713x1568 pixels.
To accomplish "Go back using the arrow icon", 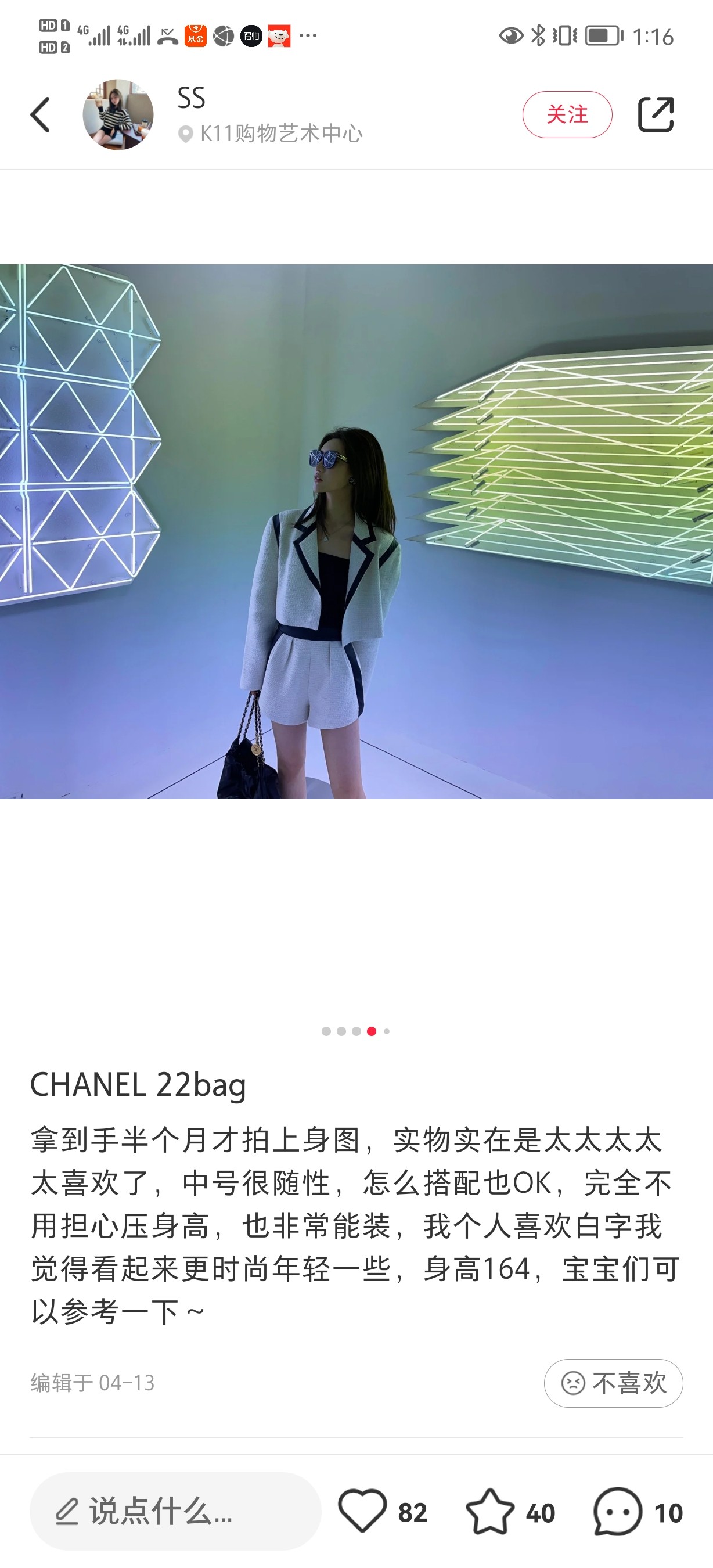I will (x=40, y=114).
